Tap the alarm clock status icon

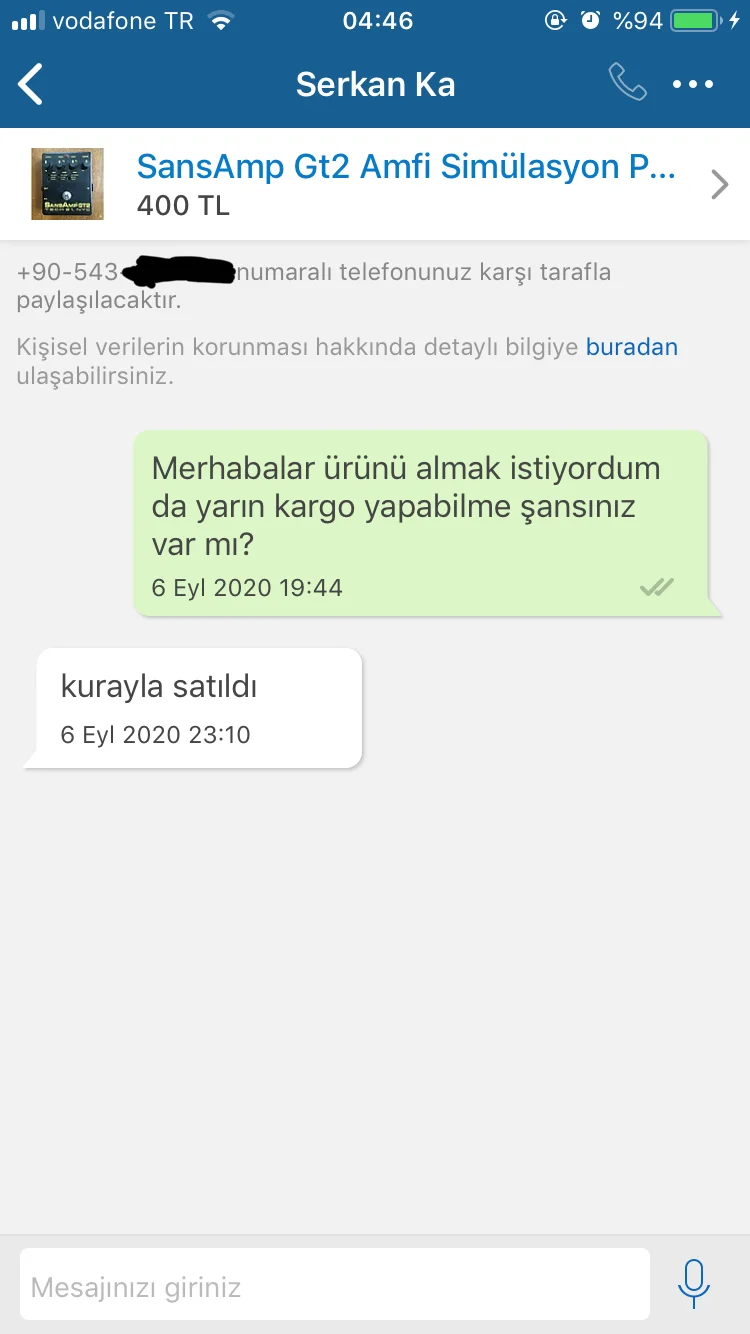(x=590, y=19)
